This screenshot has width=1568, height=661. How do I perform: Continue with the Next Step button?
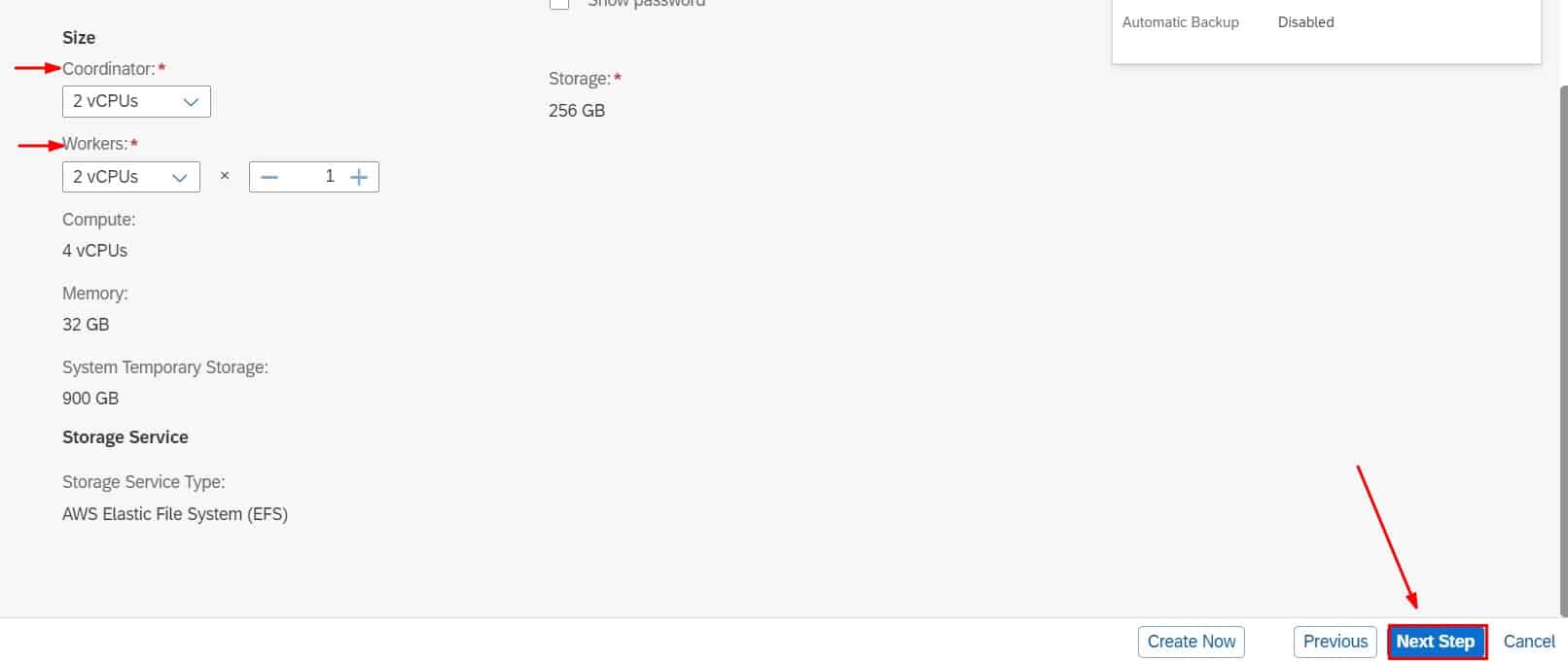(1436, 642)
